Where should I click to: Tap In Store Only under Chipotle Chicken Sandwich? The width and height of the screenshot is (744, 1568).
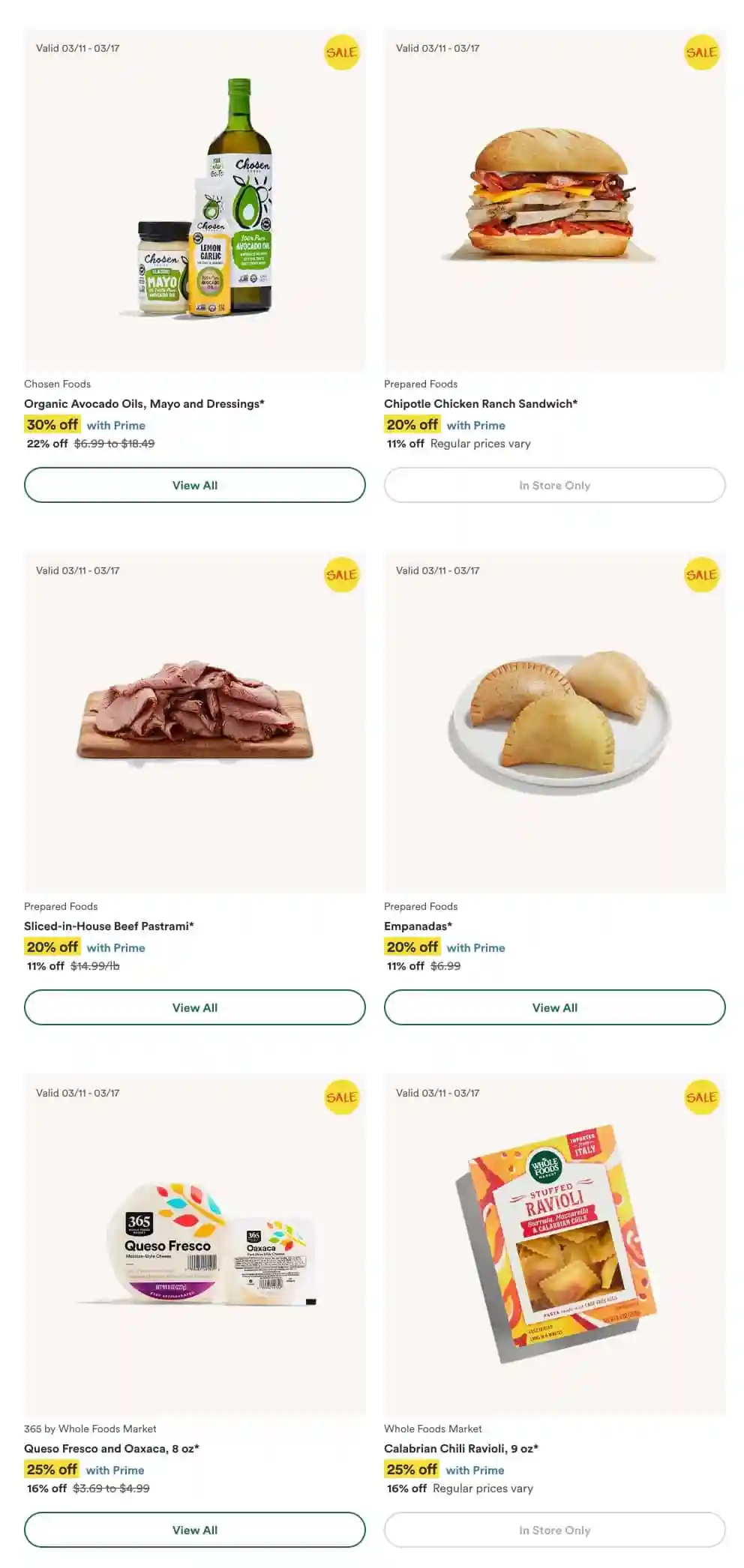point(554,485)
